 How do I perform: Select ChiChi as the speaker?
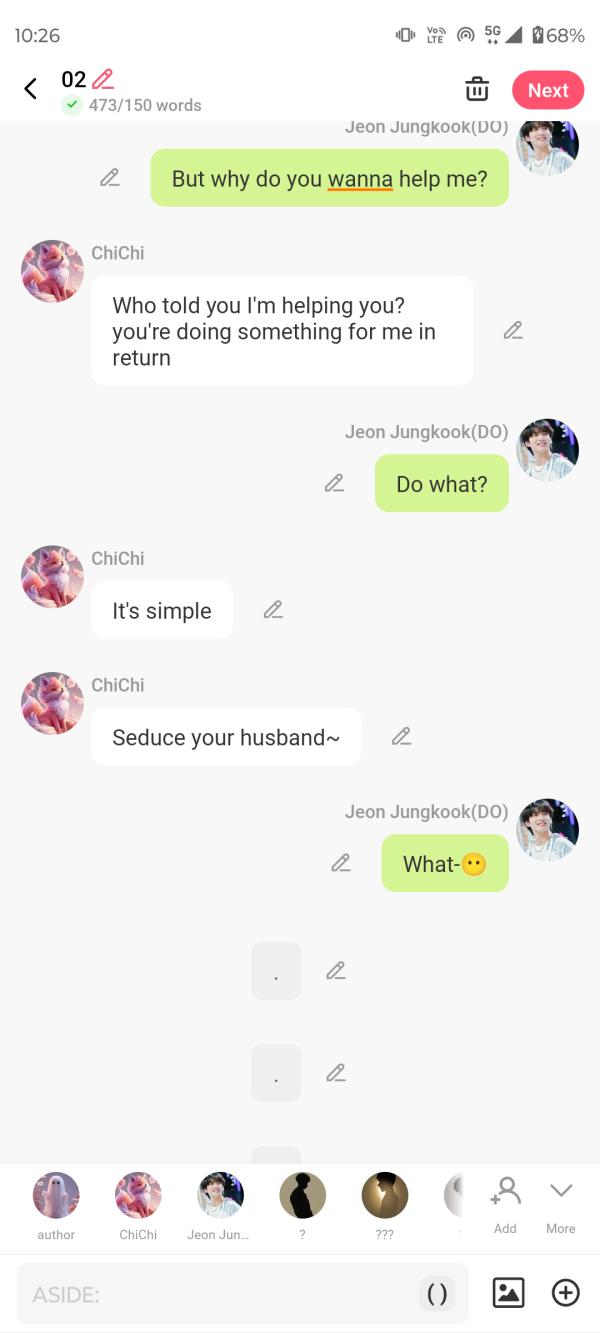(138, 1196)
